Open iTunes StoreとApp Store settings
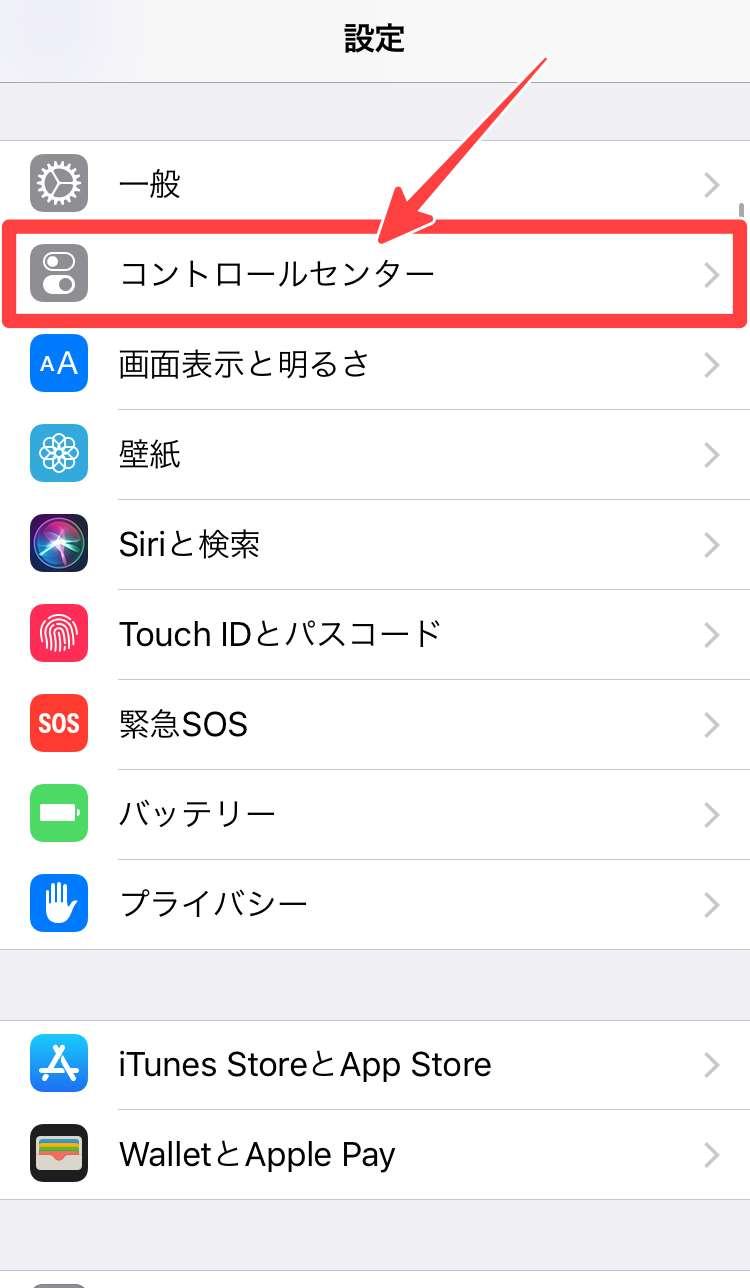Image resolution: width=750 pixels, height=1288 pixels. pyautogui.click(x=375, y=1064)
